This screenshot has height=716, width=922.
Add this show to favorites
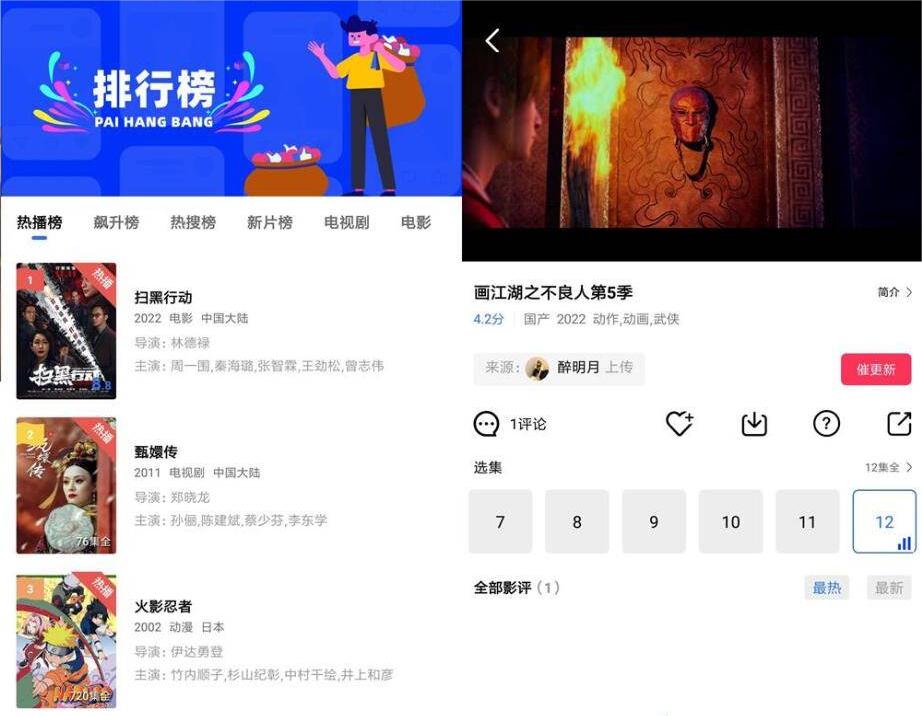point(679,424)
